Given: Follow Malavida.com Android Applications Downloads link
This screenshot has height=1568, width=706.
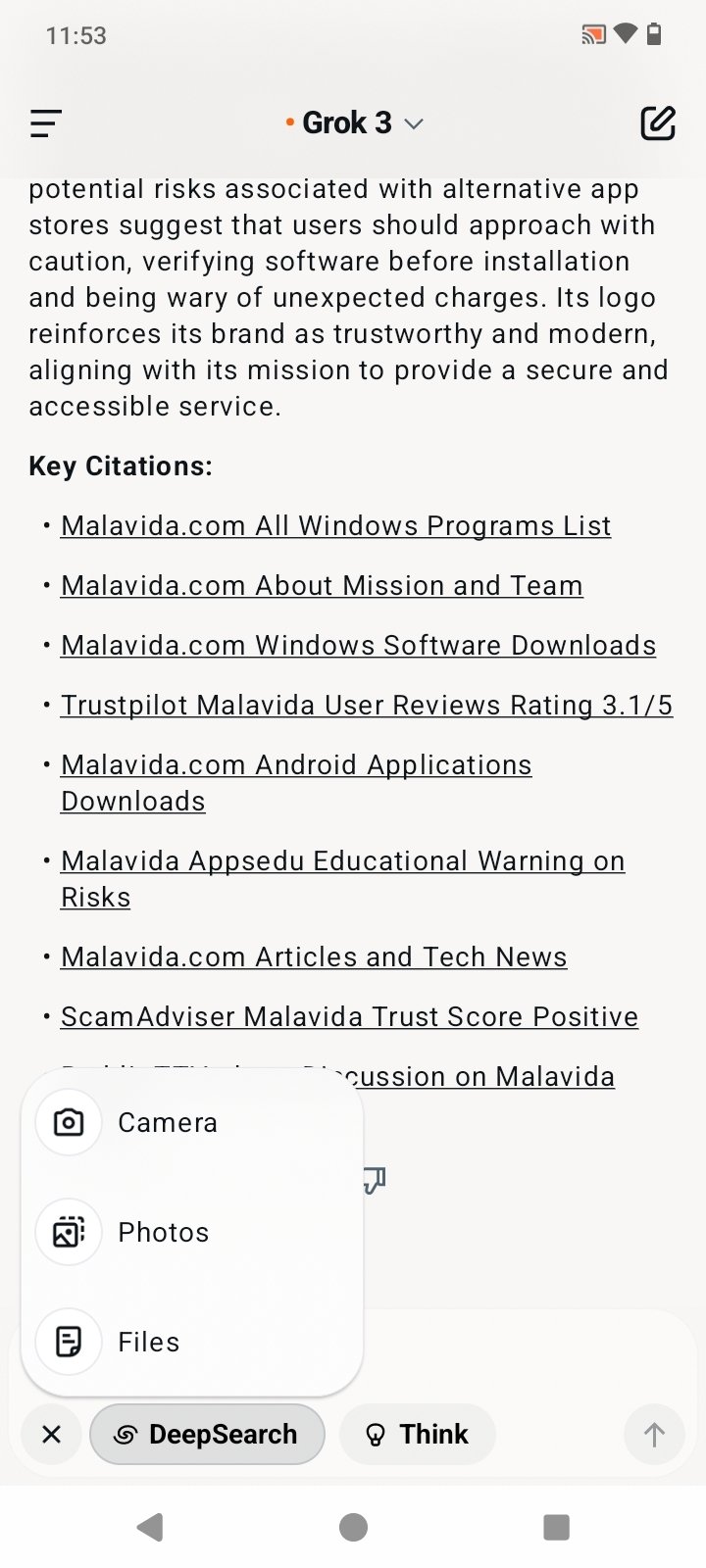Looking at the screenshot, I should tap(296, 765).
